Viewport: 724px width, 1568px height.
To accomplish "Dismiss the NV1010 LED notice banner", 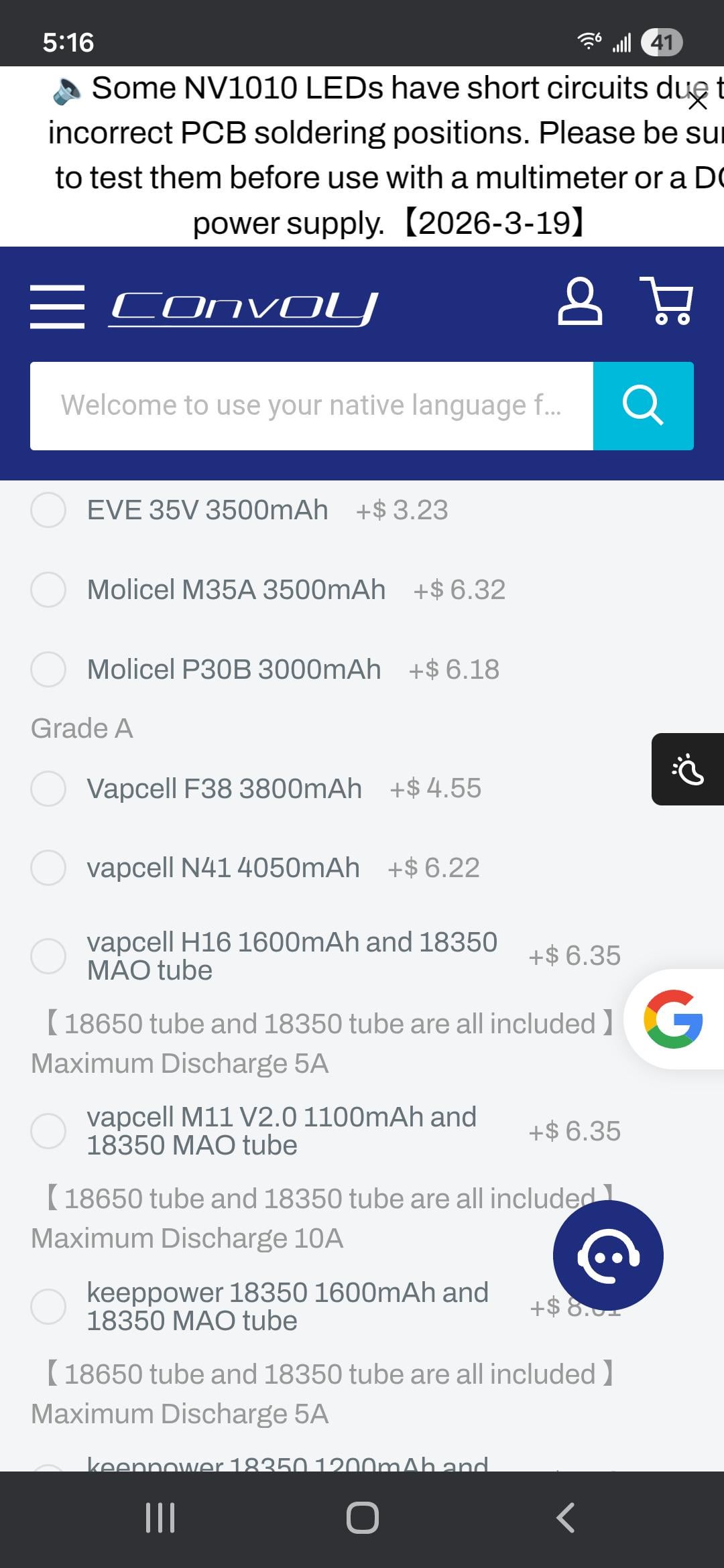I will coord(698,101).
